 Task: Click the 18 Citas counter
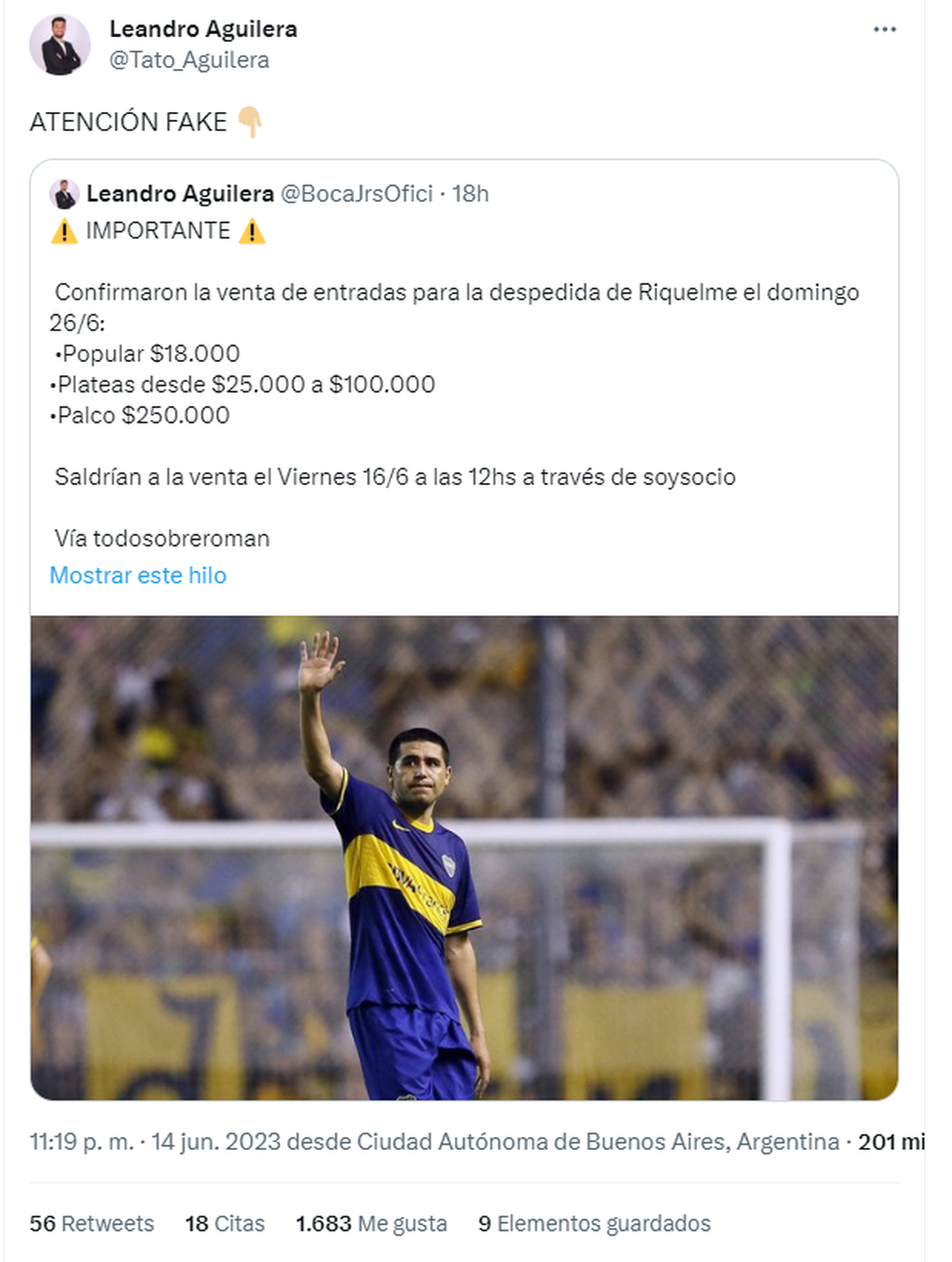224,1224
